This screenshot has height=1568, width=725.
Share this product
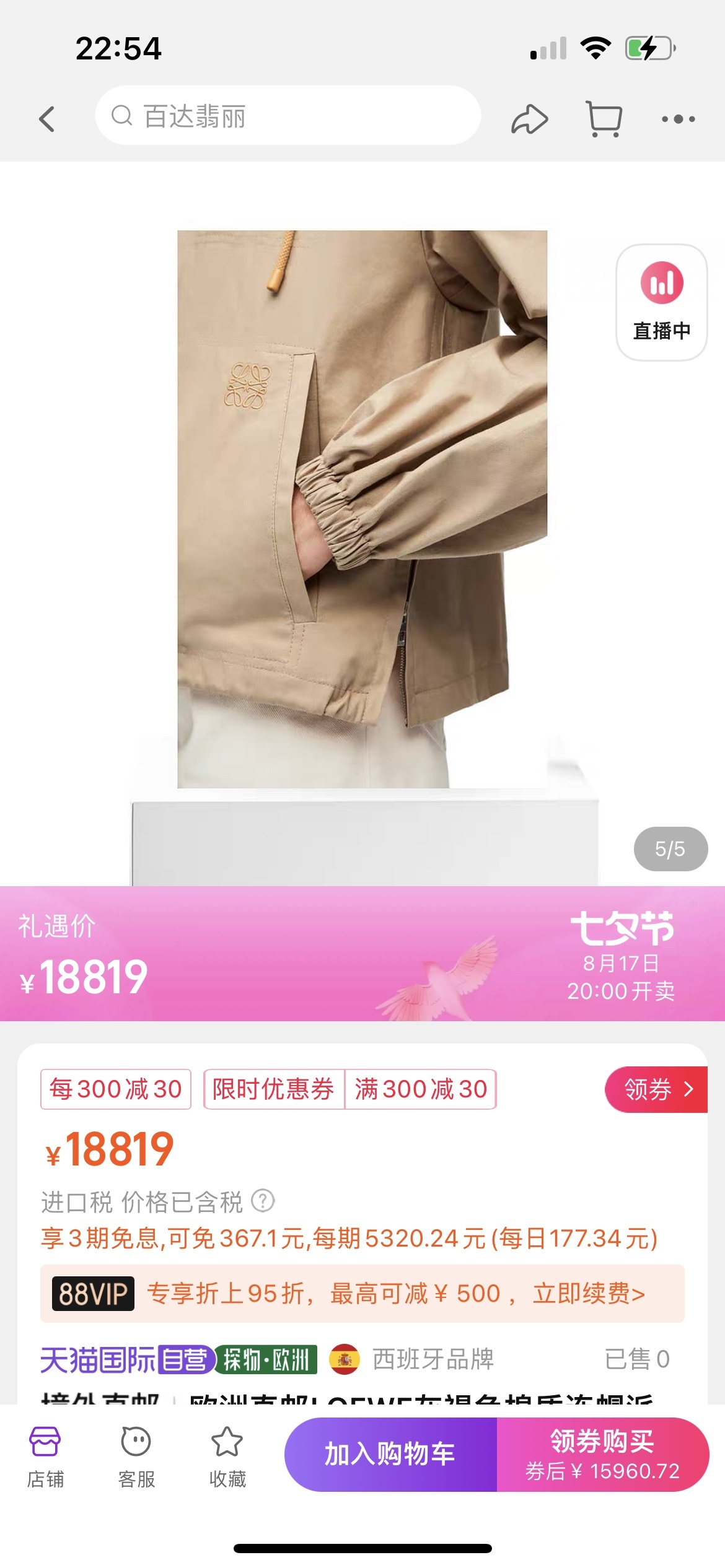click(529, 118)
